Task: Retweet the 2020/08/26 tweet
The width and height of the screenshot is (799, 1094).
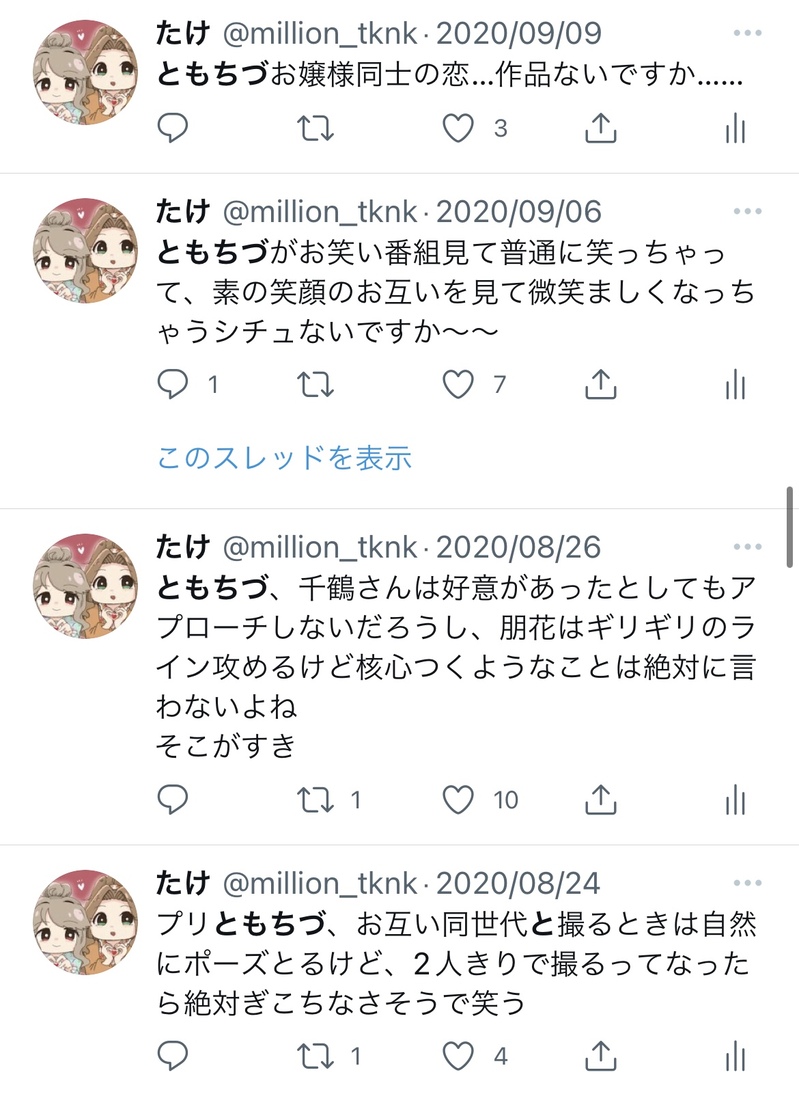Action: pyautogui.click(x=316, y=799)
